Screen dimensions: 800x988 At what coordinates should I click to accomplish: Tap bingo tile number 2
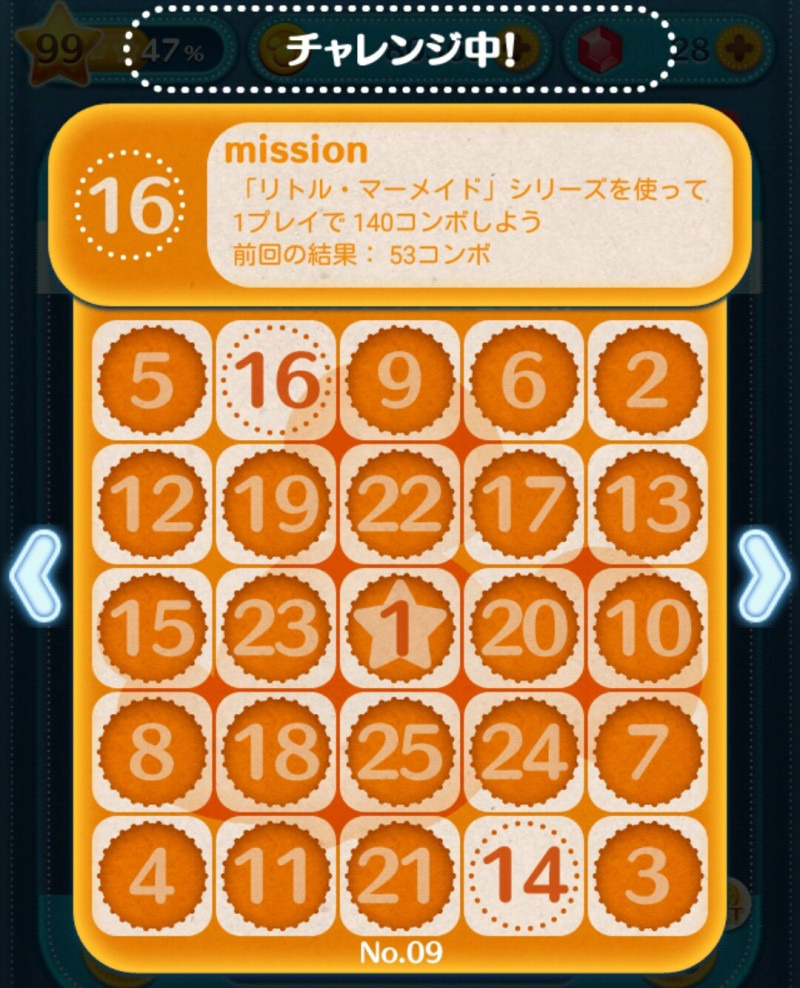coord(648,381)
